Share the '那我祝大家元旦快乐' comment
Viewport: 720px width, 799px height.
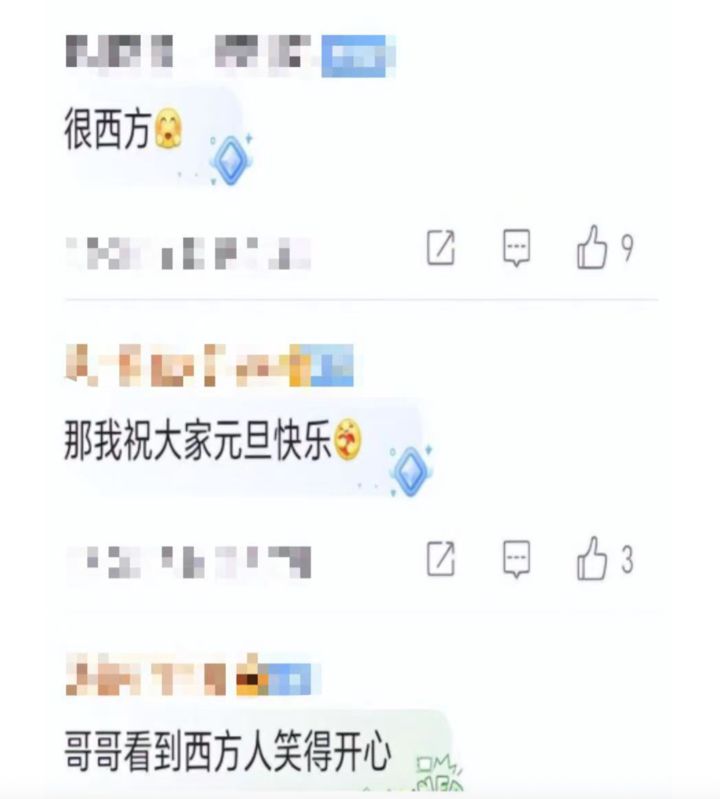pos(441,558)
